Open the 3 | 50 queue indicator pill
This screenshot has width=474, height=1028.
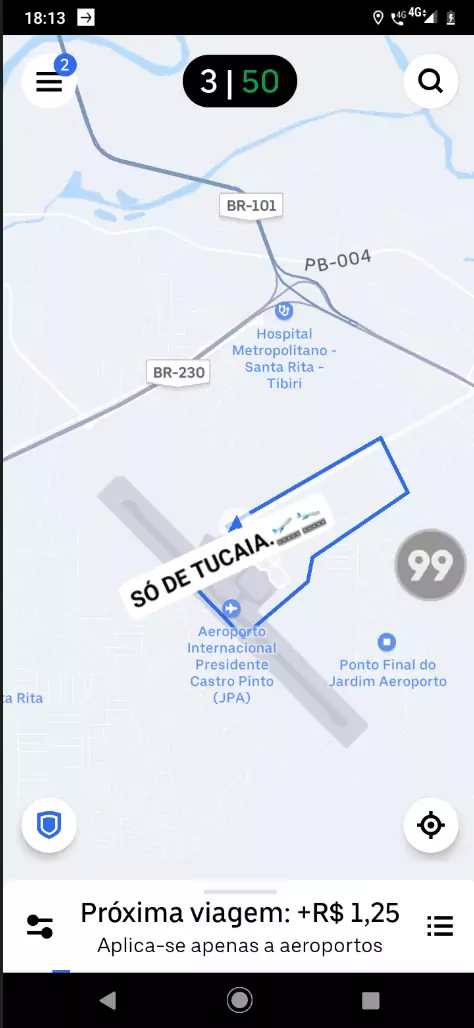tap(240, 82)
